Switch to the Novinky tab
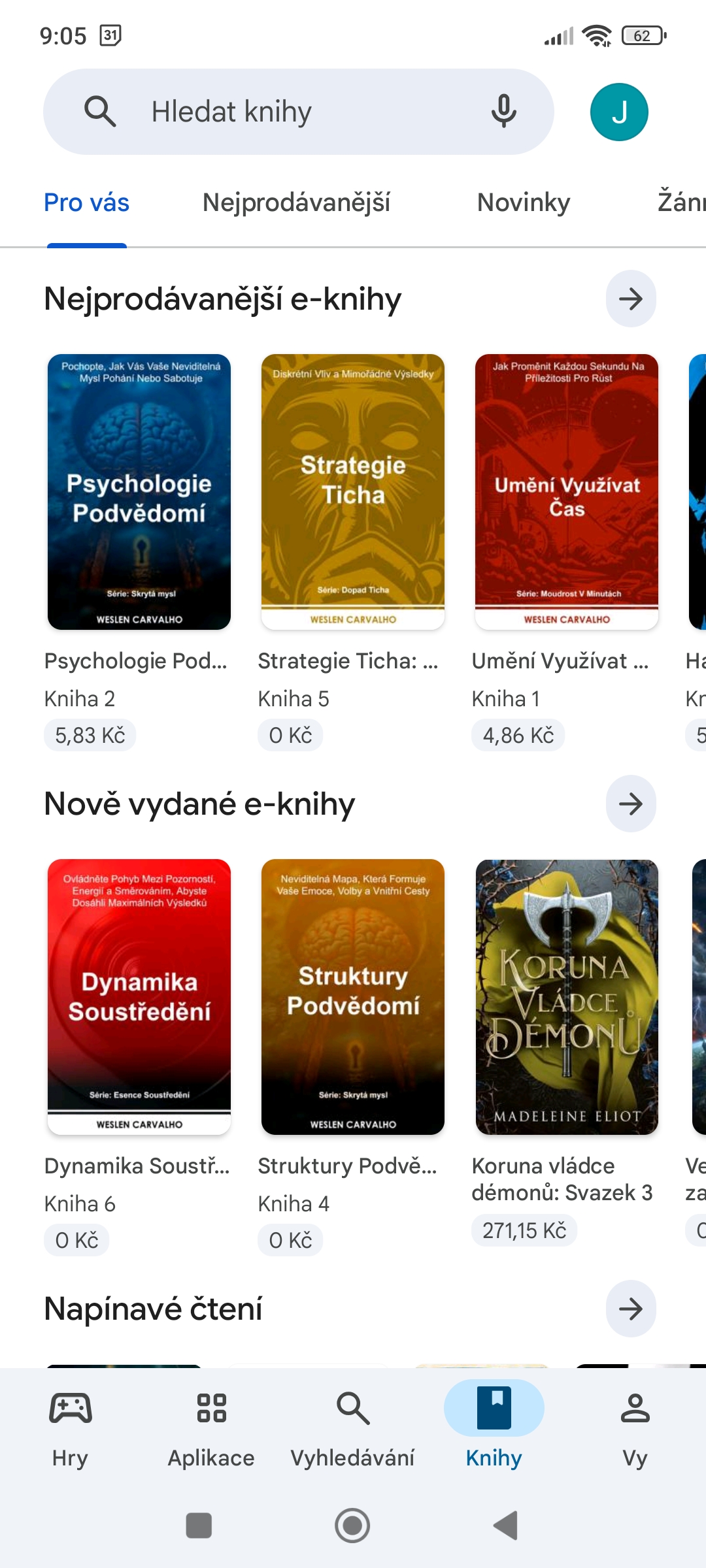The height and width of the screenshot is (1568, 706). tap(523, 203)
